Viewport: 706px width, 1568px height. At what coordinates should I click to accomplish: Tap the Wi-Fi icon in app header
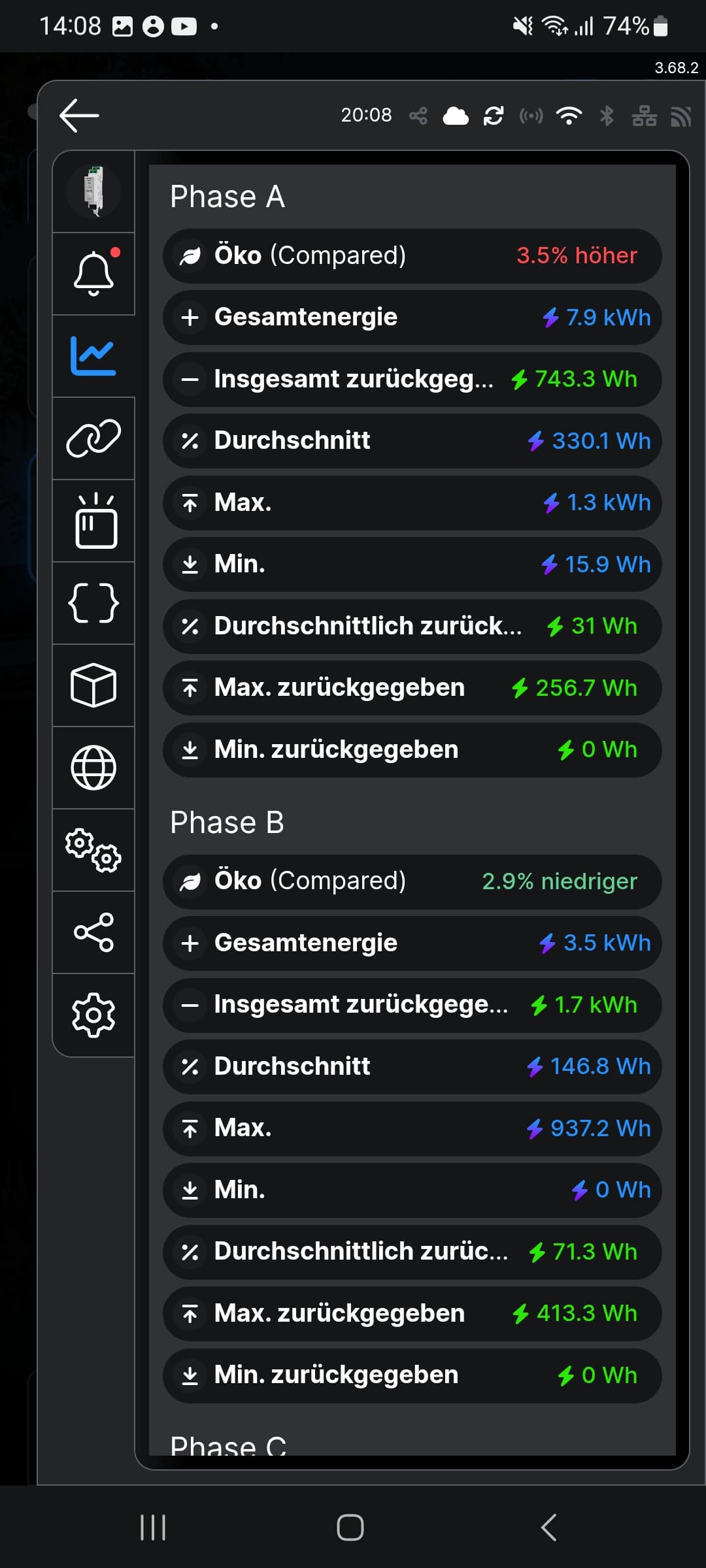coord(569,116)
